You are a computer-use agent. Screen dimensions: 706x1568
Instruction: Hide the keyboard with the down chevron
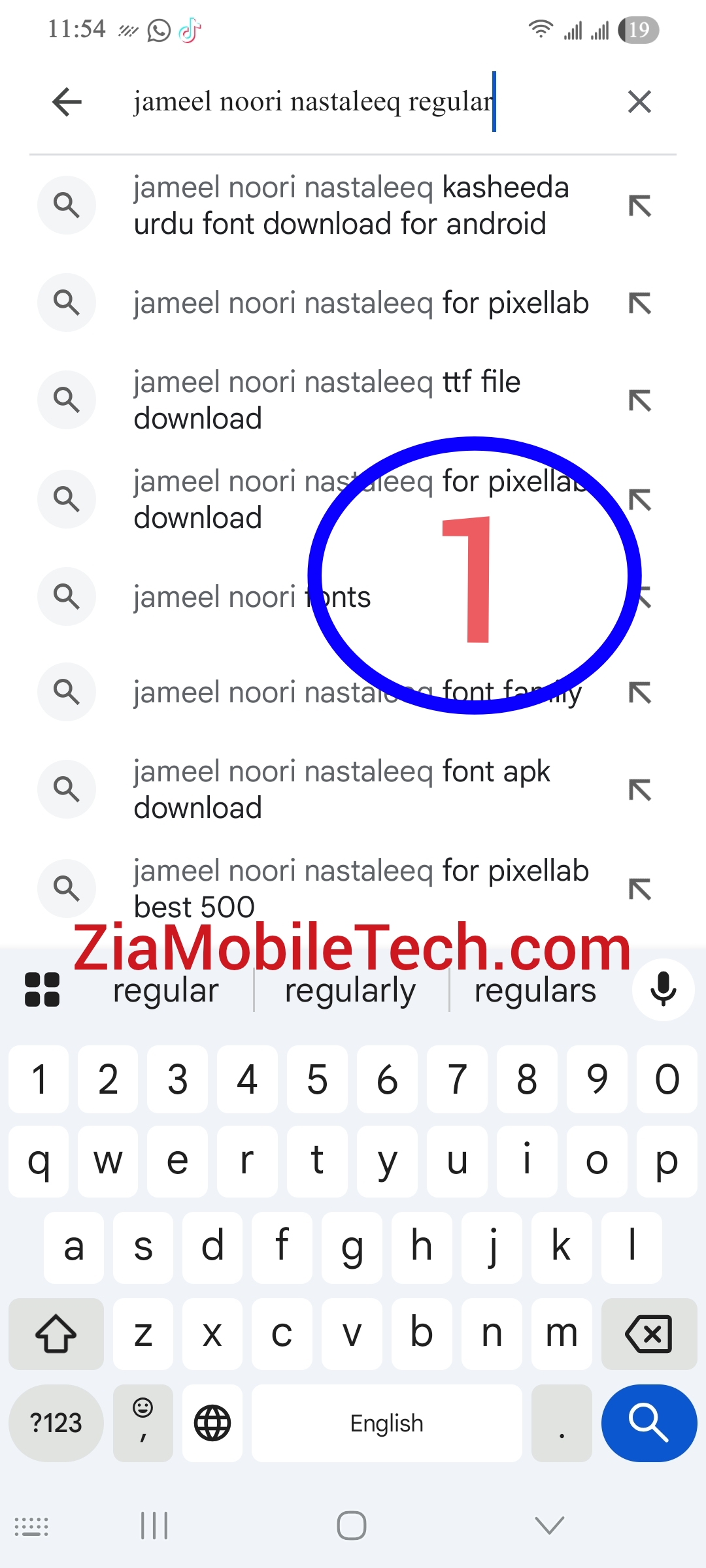(x=549, y=1526)
